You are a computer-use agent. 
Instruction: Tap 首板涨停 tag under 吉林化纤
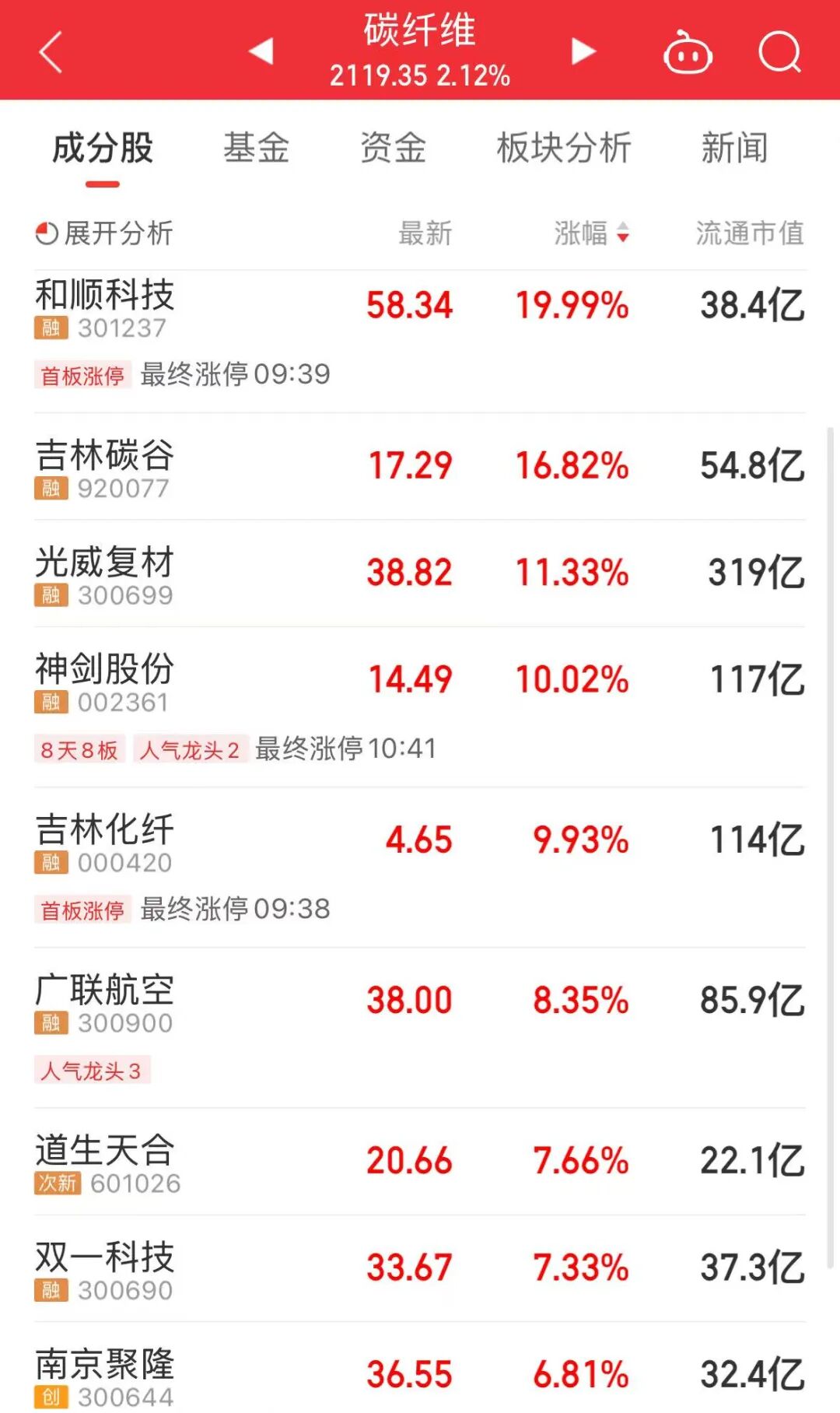point(83,908)
